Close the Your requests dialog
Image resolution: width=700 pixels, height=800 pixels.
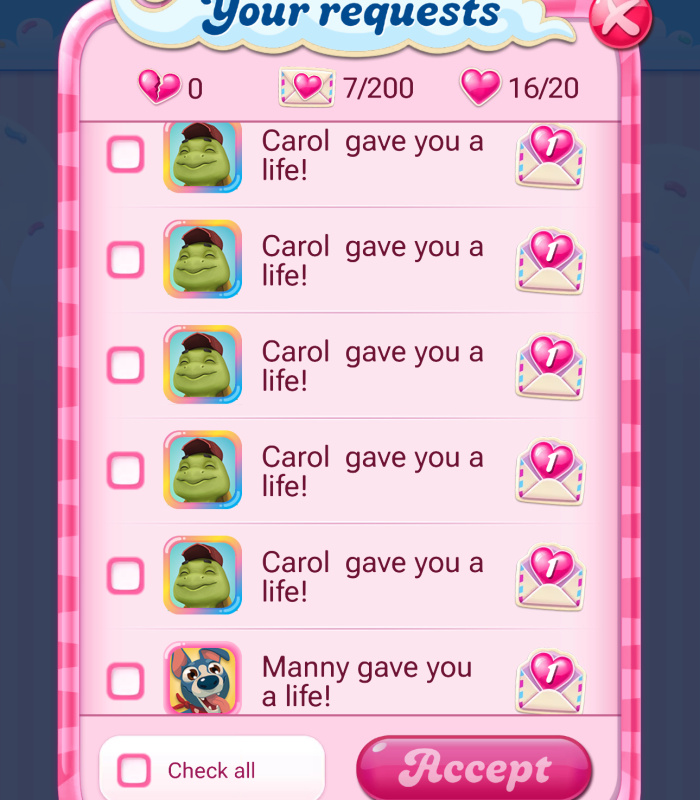tap(620, 20)
